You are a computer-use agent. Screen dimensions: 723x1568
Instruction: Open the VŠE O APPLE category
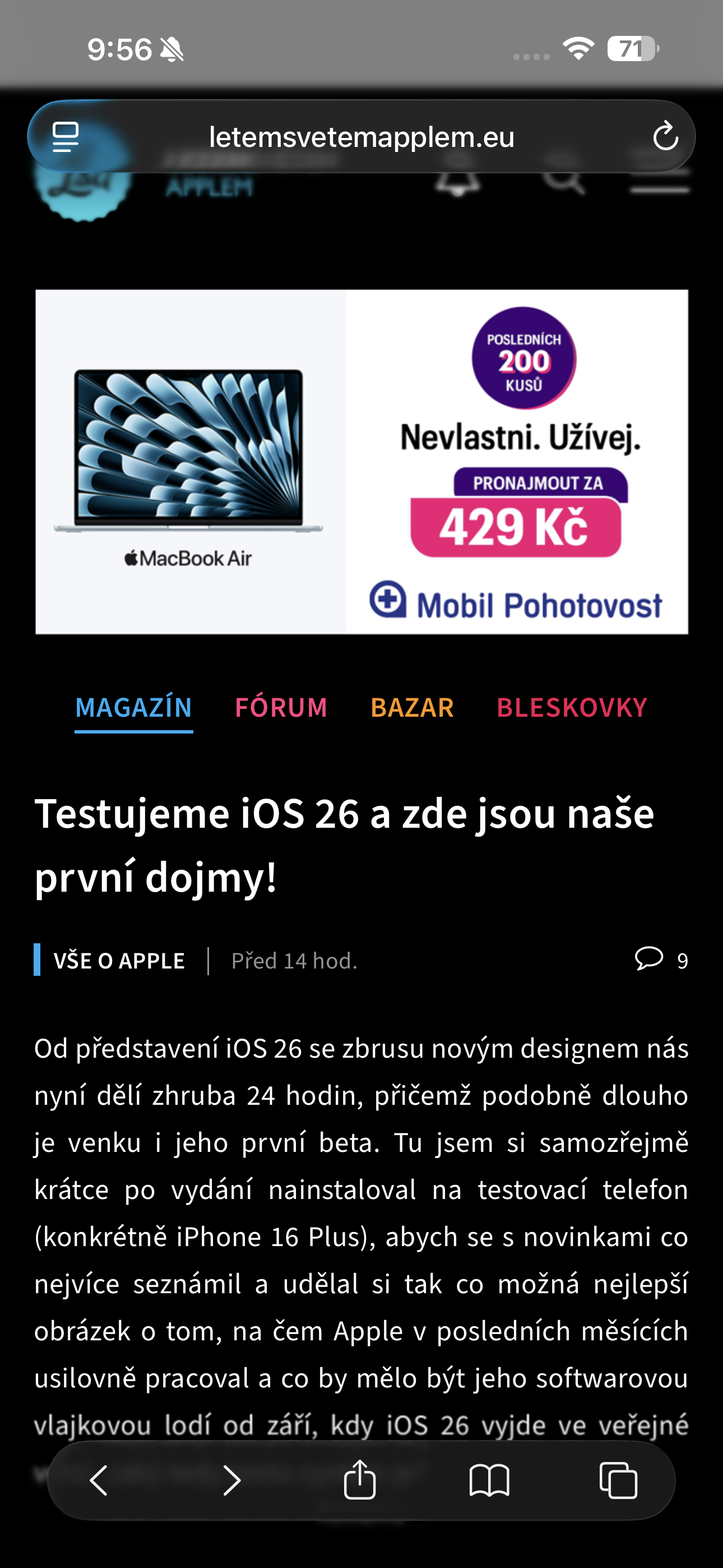pos(119,961)
